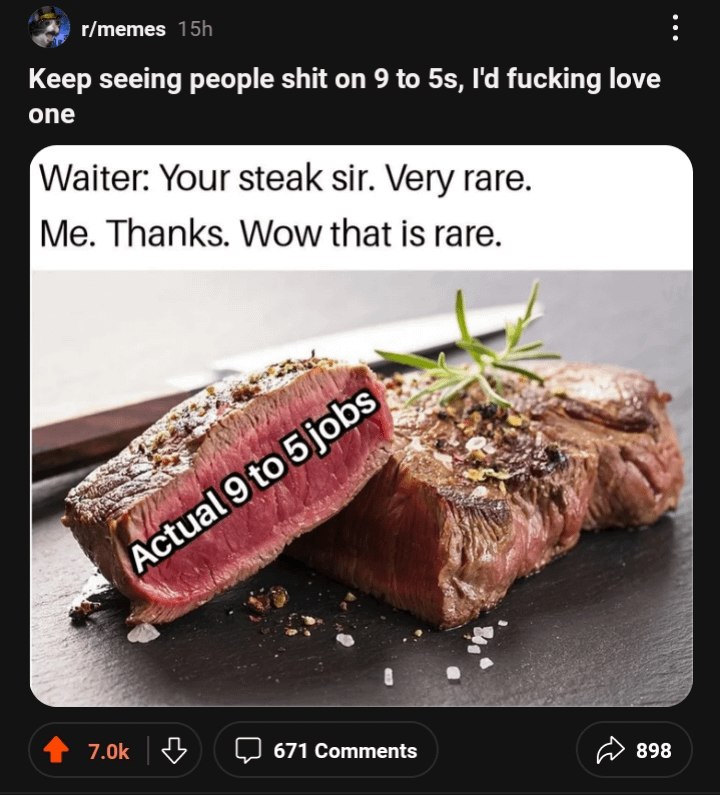Downvote the post
Screen dimensions: 720x795
click(174, 751)
